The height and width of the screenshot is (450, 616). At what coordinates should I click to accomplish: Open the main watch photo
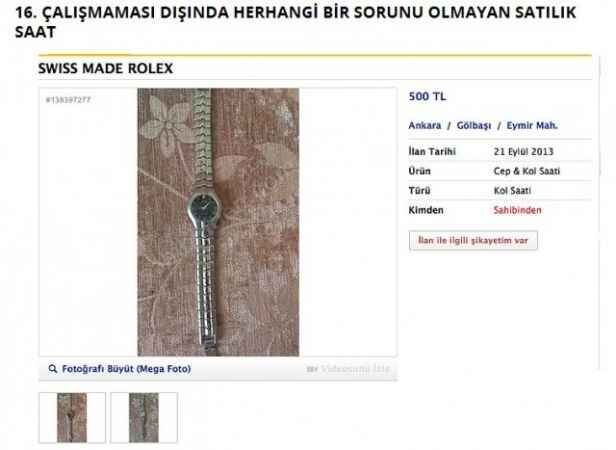coord(217,222)
